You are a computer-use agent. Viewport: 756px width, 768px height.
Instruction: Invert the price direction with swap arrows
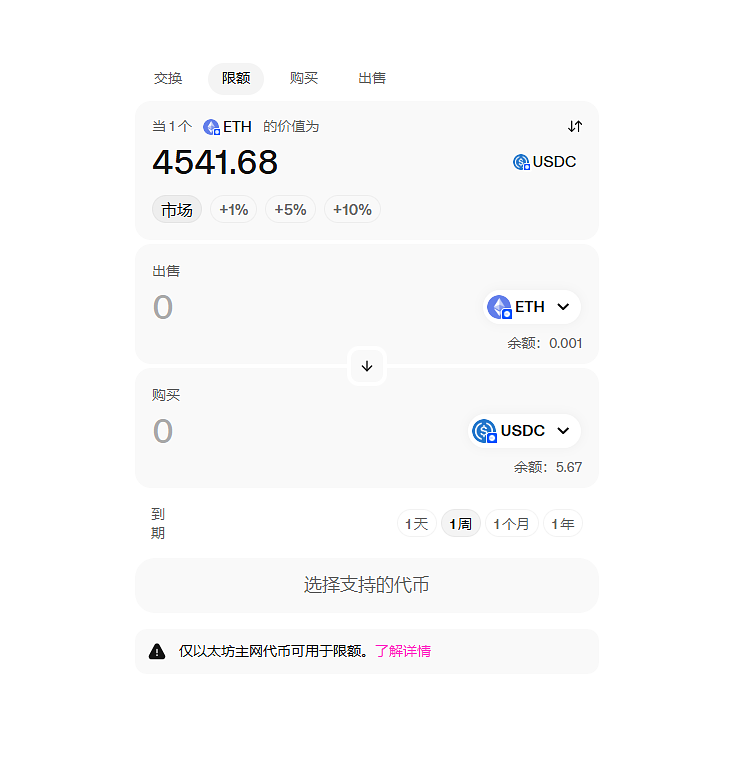pos(575,126)
